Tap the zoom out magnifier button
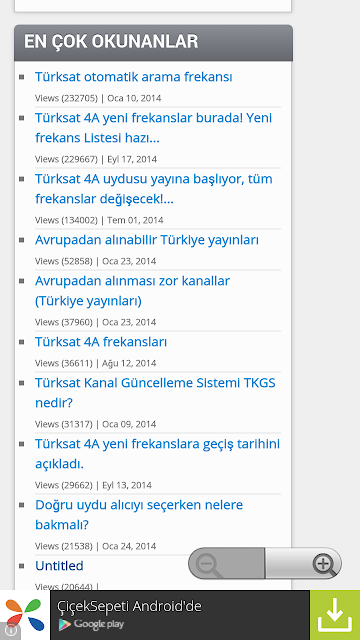This screenshot has height=640, width=360. 227,563
